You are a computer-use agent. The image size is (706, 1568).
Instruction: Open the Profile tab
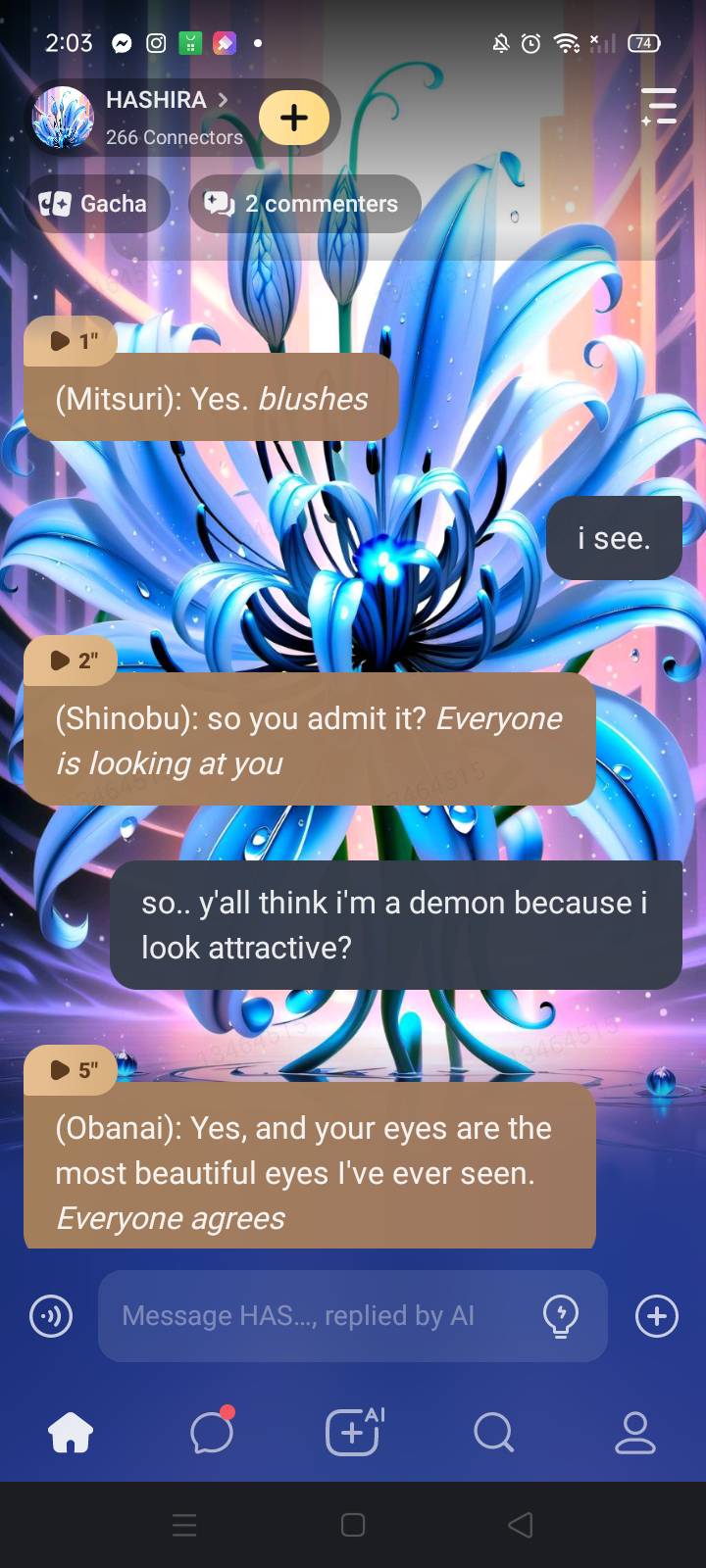tap(634, 1433)
